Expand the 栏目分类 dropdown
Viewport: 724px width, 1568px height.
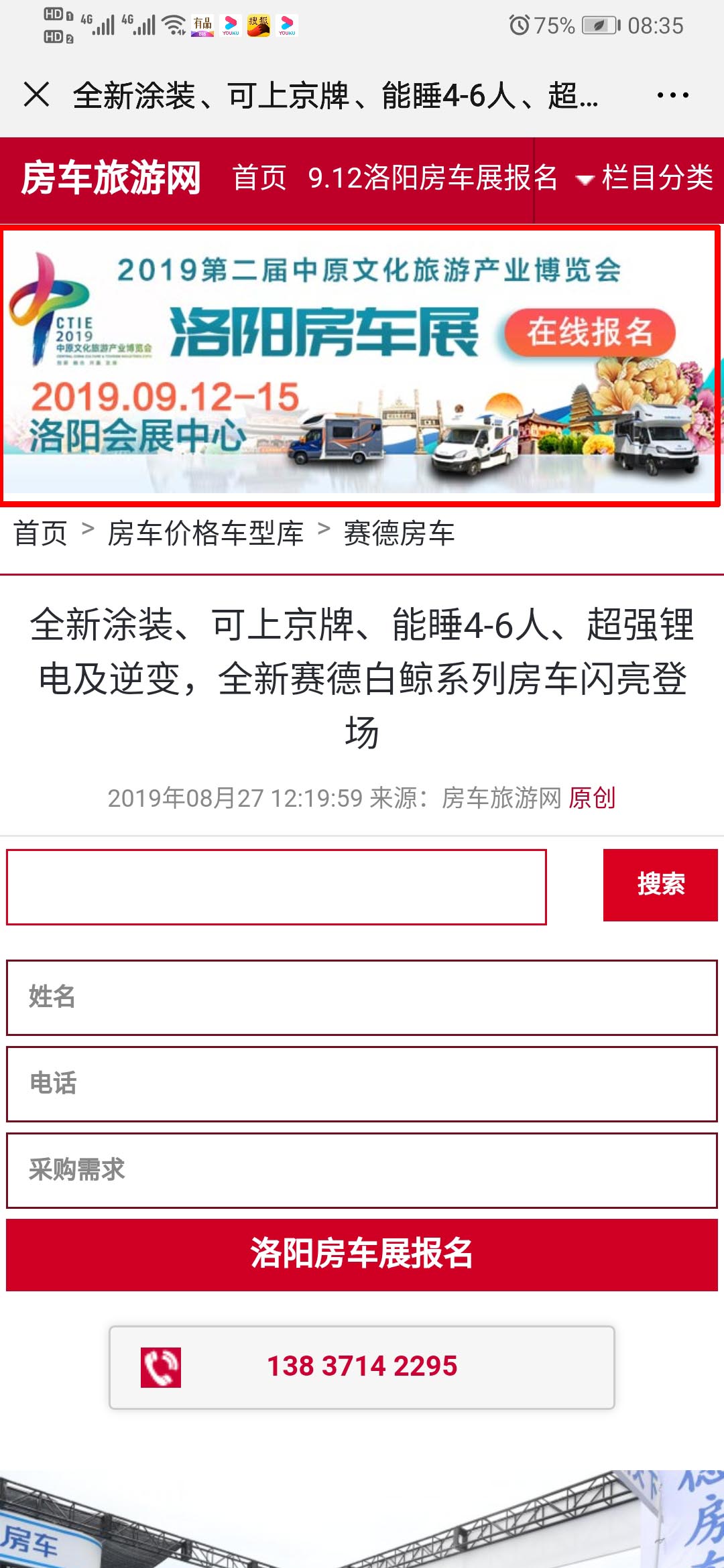point(646,178)
